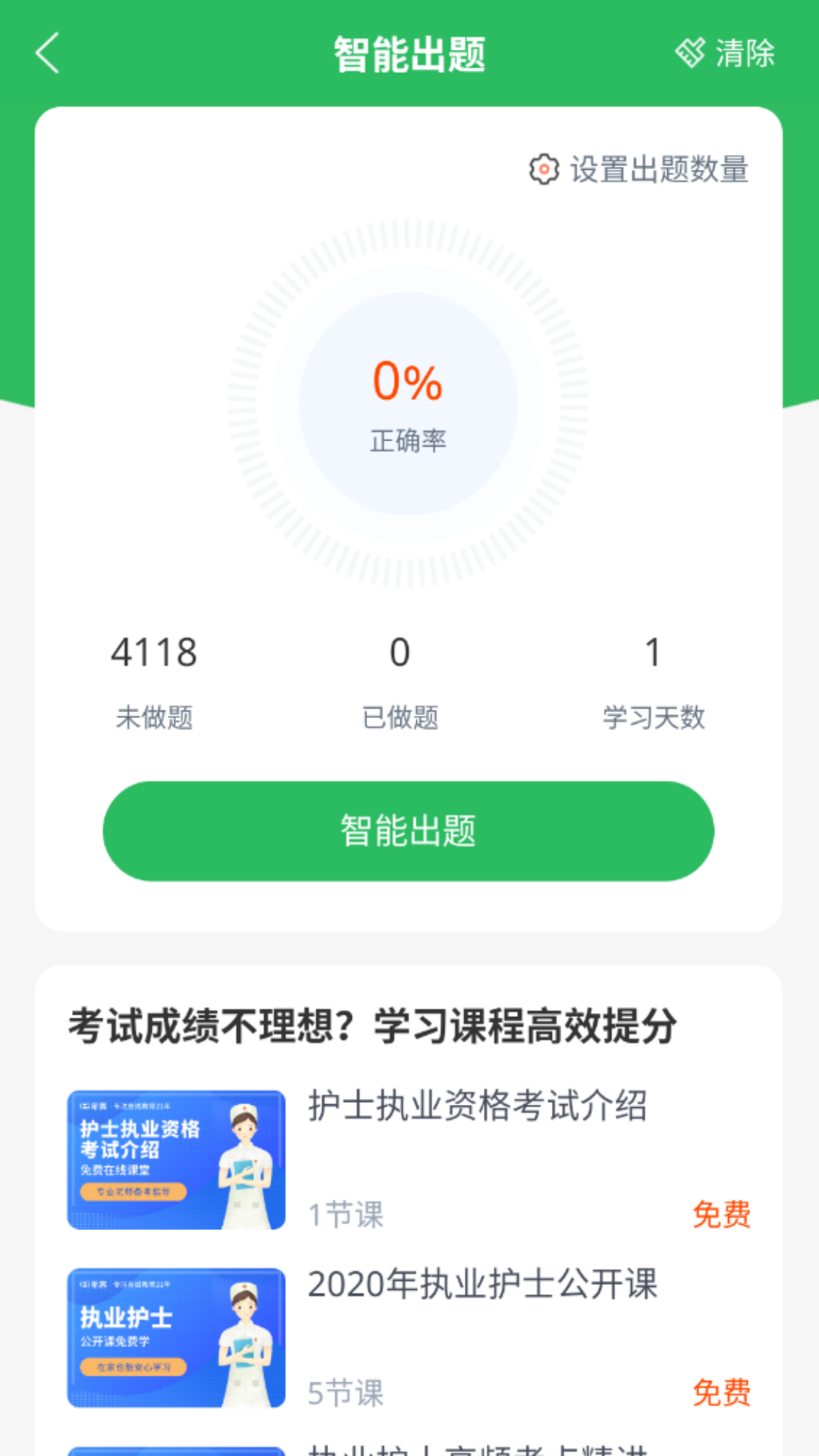Go back using the header arrow
This screenshot has height=1456, width=819.
coord(47,54)
